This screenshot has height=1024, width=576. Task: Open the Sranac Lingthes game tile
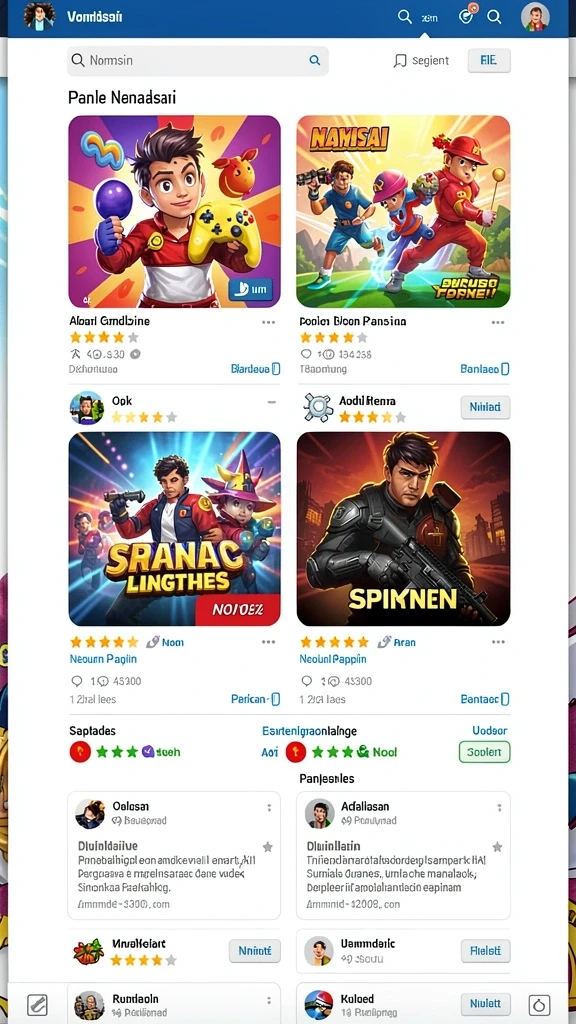click(x=174, y=528)
